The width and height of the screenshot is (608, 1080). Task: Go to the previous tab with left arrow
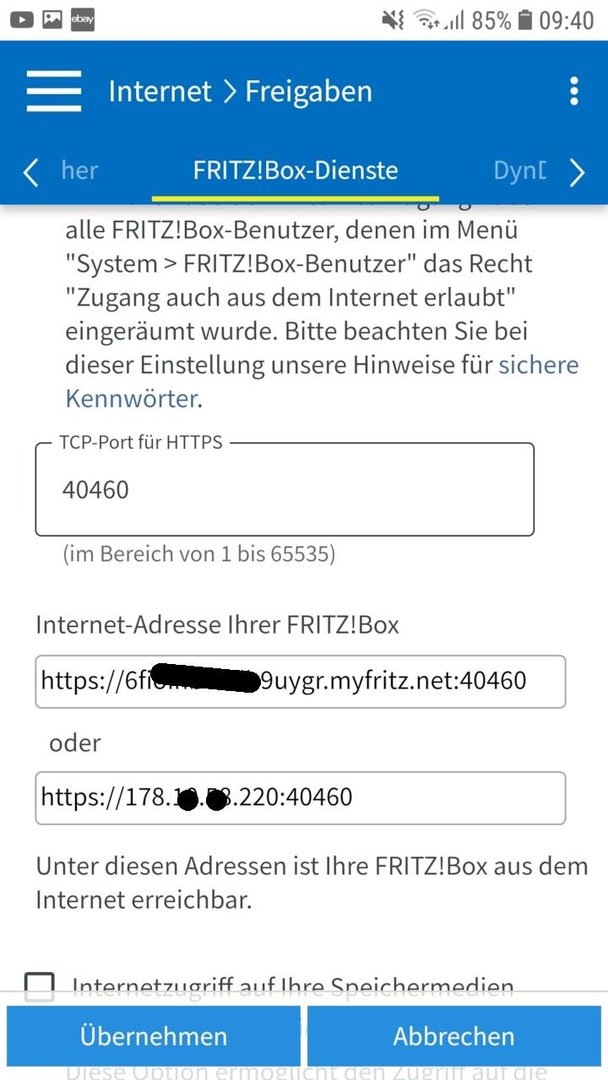coord(31,172)
